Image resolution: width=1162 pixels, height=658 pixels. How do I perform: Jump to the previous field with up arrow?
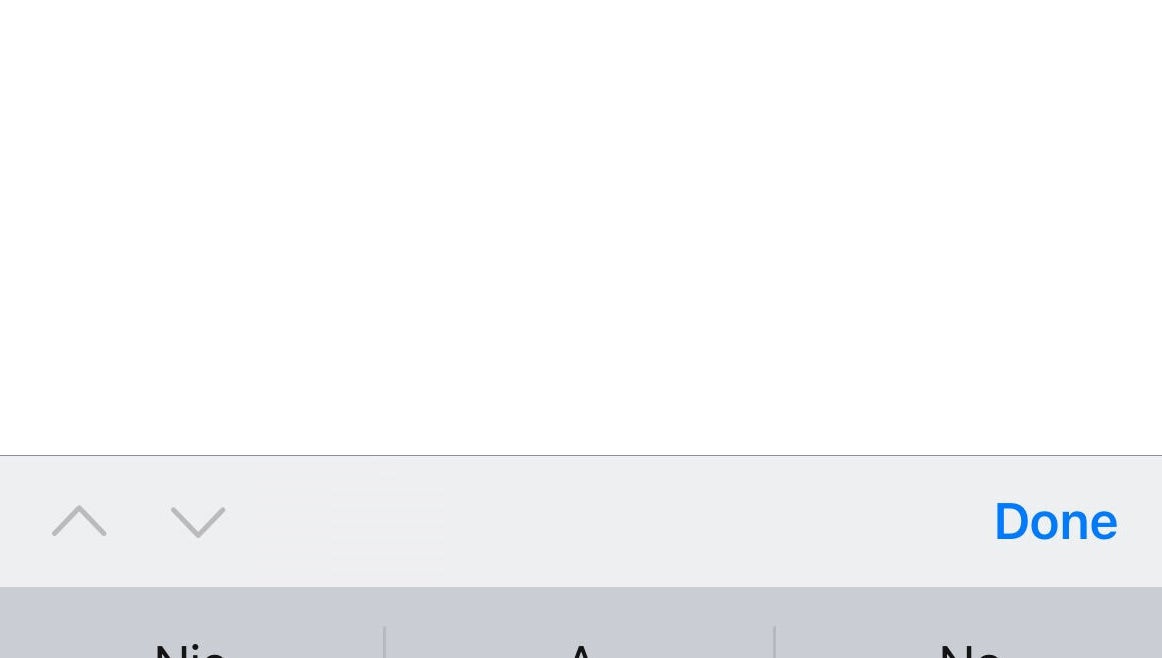click(79, 521)
